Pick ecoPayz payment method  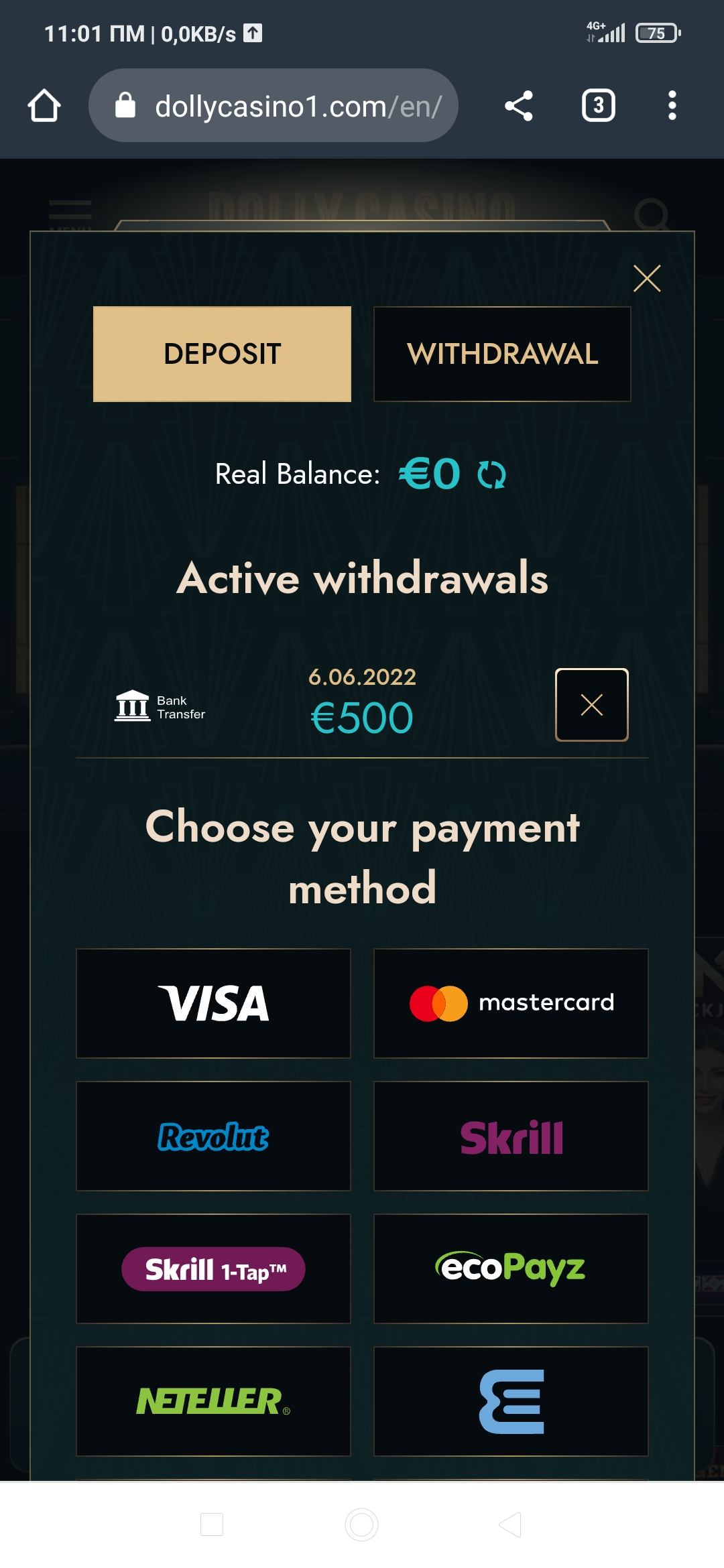coord(511,1268)
